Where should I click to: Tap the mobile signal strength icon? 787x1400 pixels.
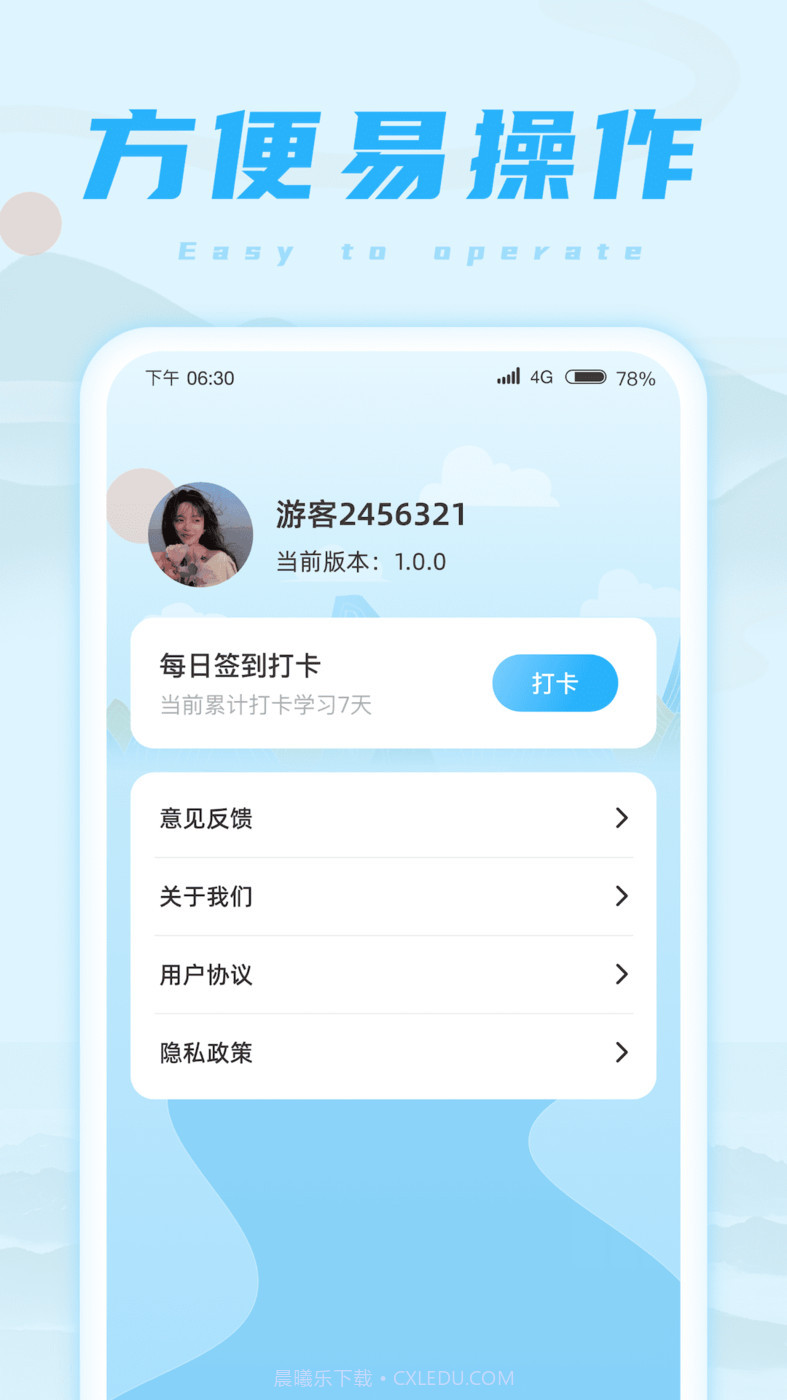508,378
